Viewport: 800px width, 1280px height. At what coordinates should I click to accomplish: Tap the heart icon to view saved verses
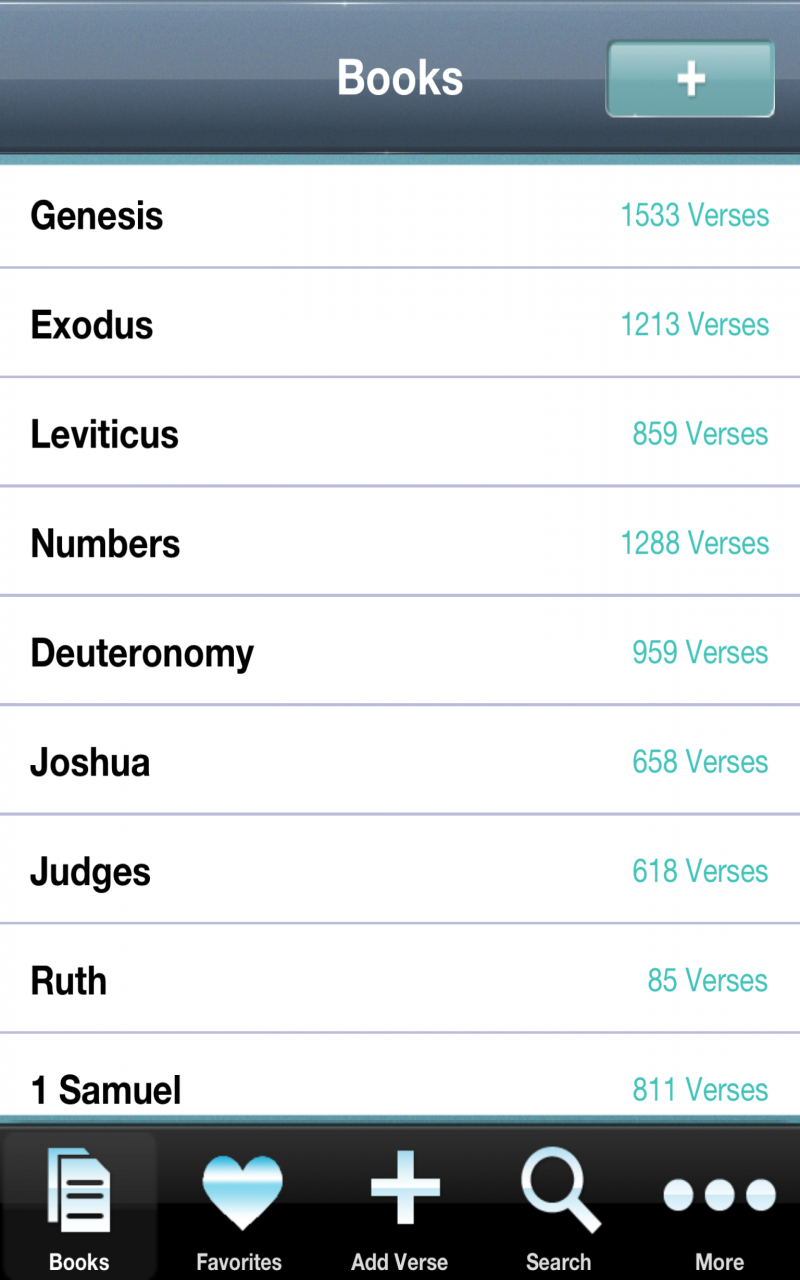pos(239,1190)
